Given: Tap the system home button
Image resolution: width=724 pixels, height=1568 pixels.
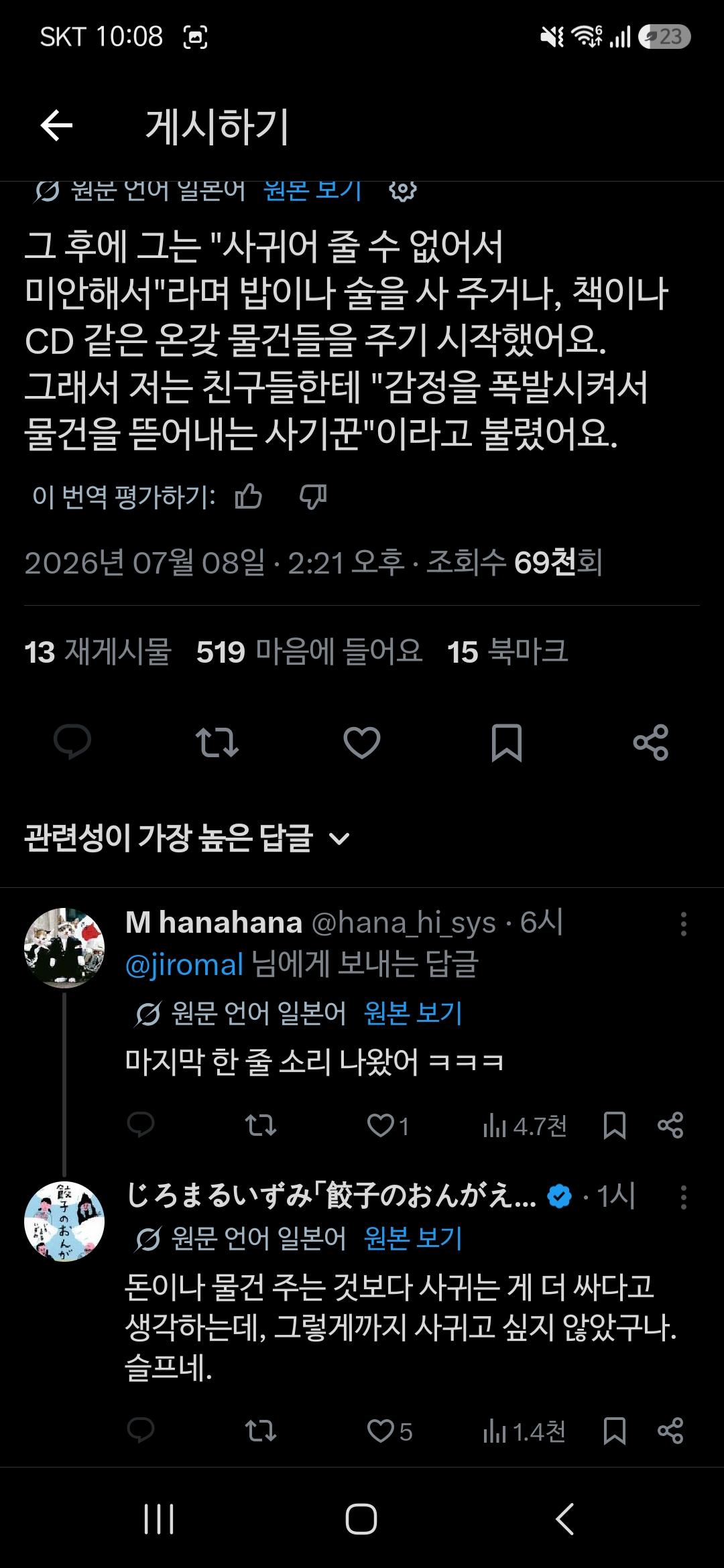Looking at the screenshot, I should point(361,1519).
